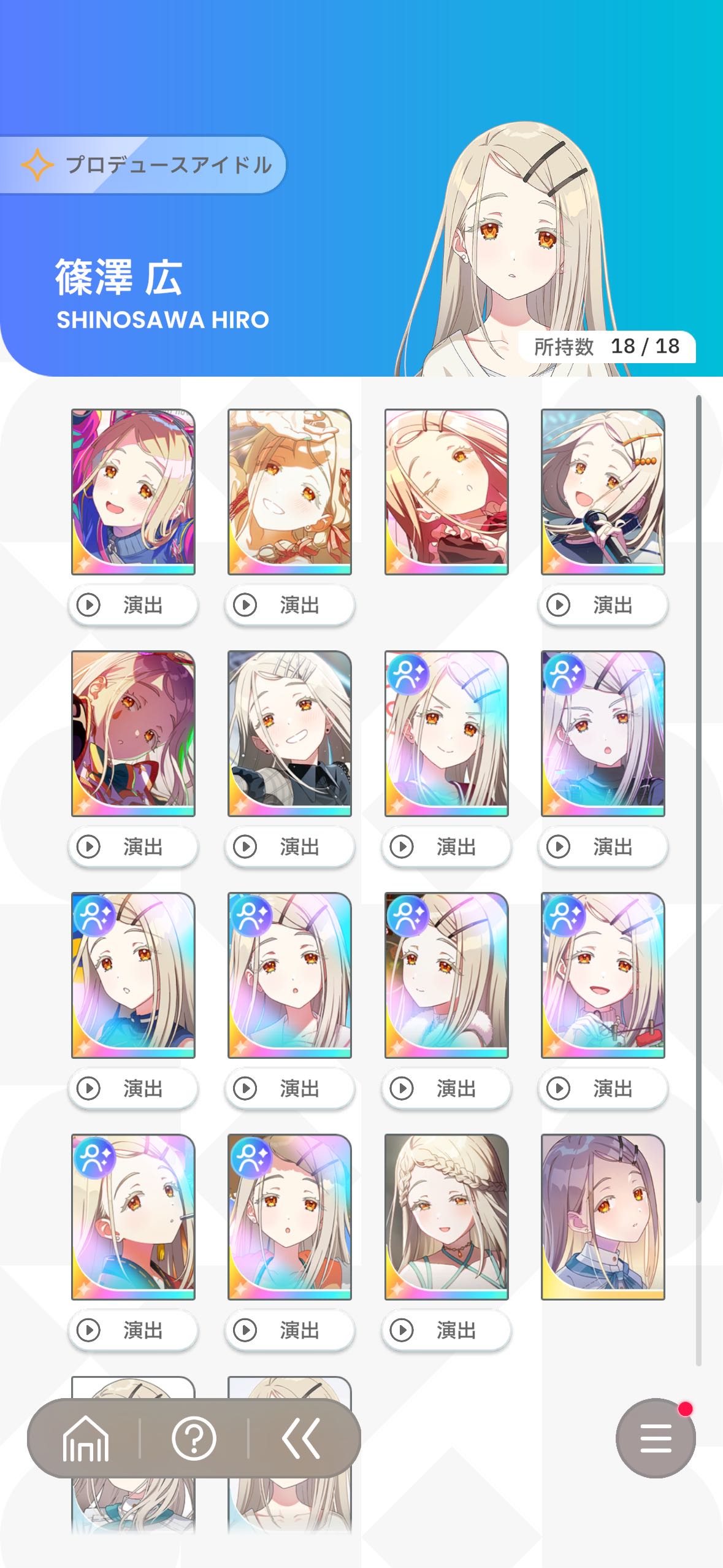Play 演出 under the braided hair card
The image size is (723, 1568).
[x=446, y=1331]
